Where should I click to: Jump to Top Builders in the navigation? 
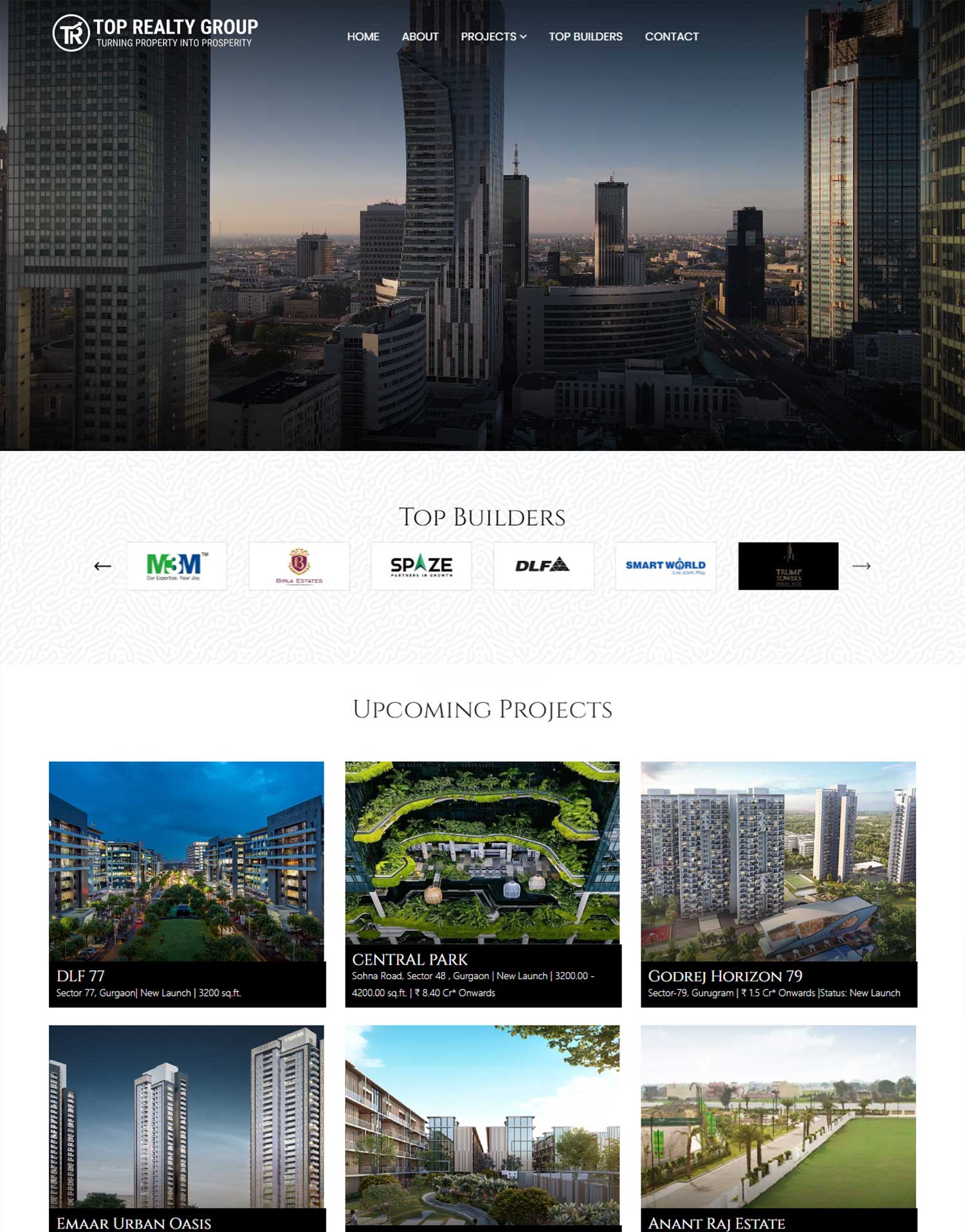585,37
